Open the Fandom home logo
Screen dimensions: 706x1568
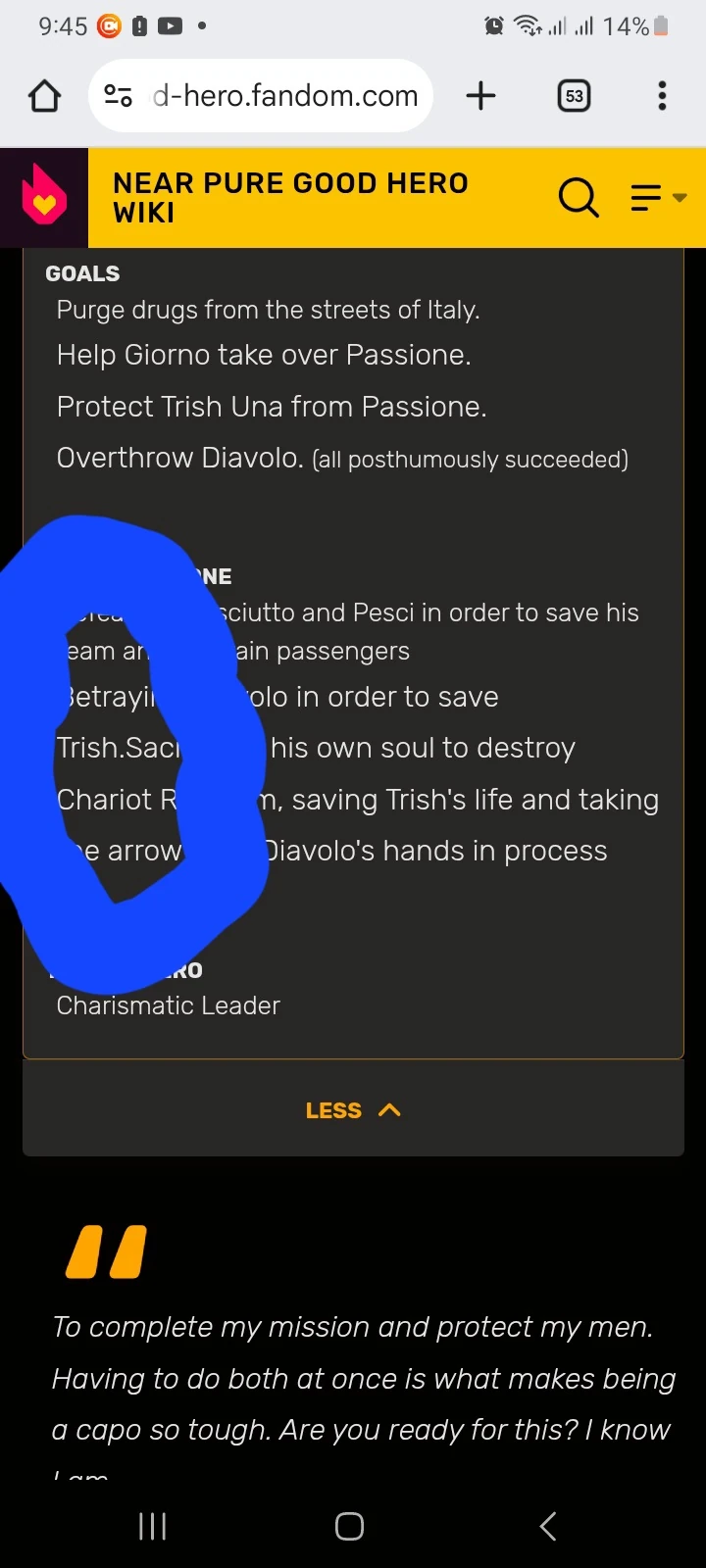point(44,197)
